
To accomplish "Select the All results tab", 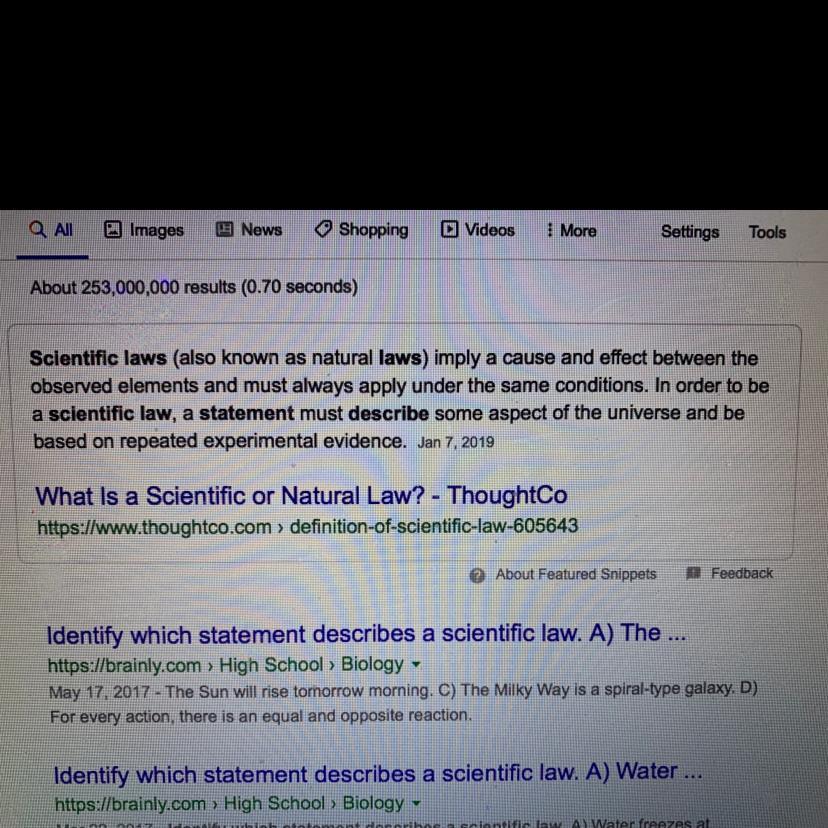I will [51, 230].
